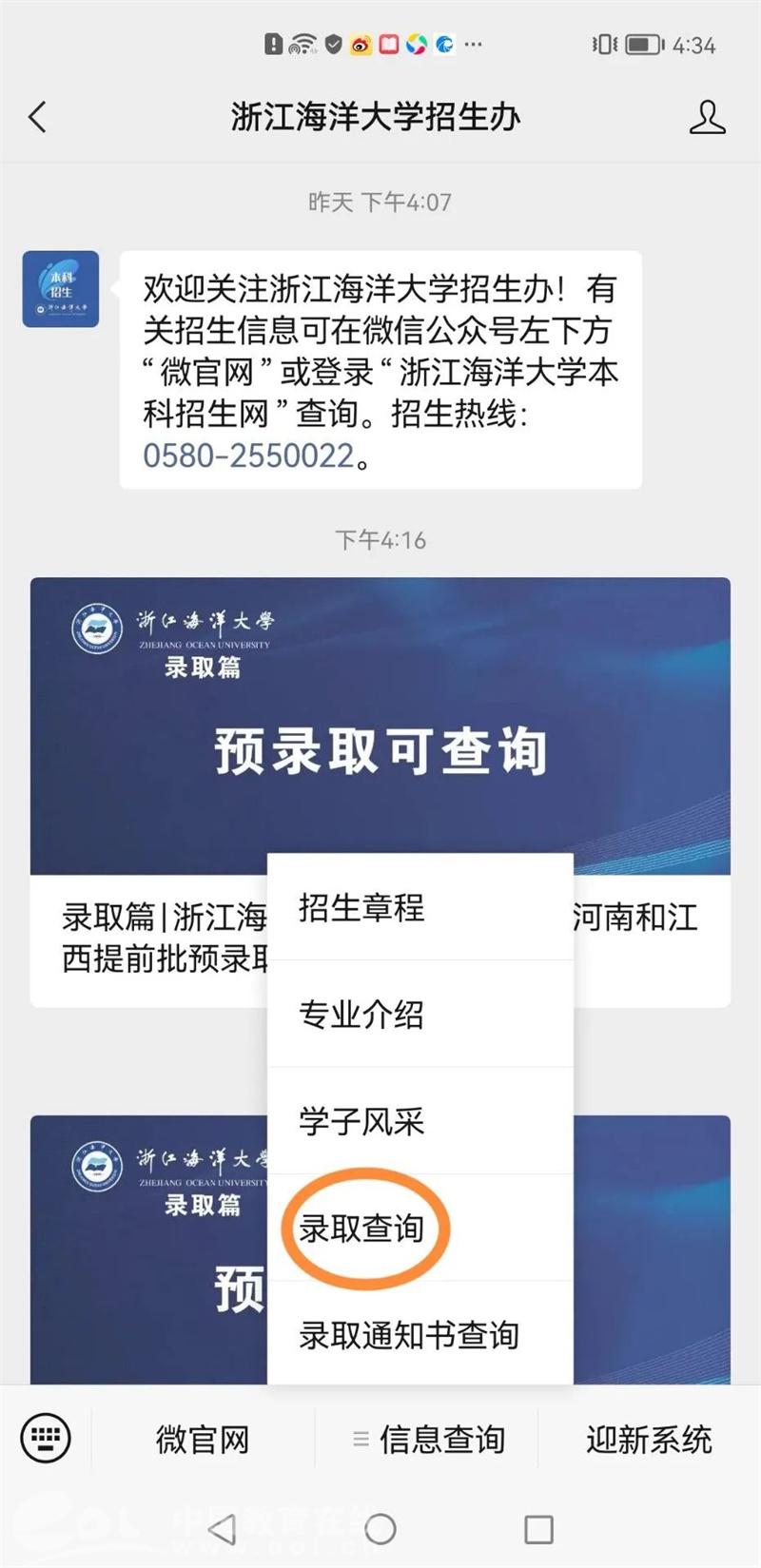This screenshot has height=1568, width=761.
Task: Select 学子风采 in the menu list
Action: [x=362, y=1122]
